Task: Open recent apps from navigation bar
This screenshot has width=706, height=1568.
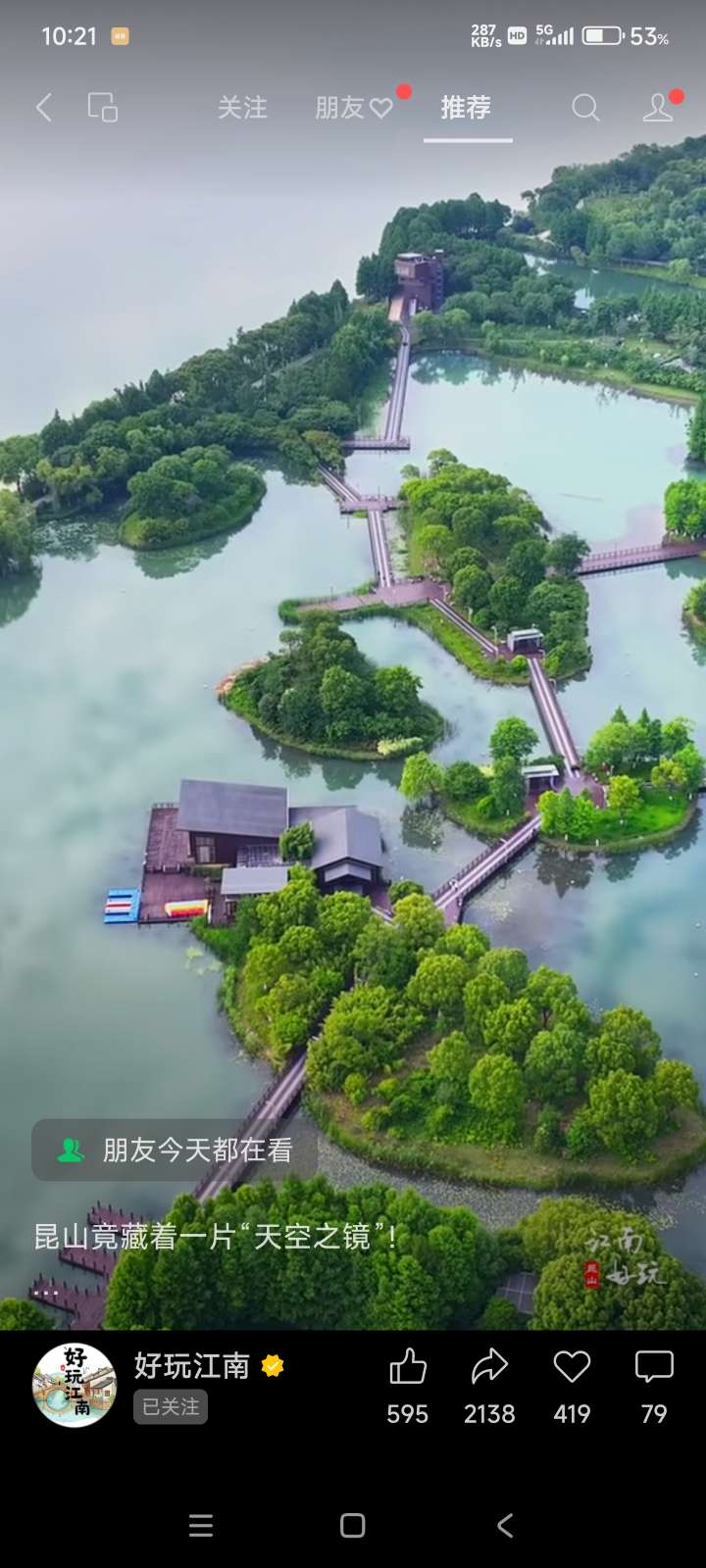Action: pyautogui.click(x=201, y=1525)
